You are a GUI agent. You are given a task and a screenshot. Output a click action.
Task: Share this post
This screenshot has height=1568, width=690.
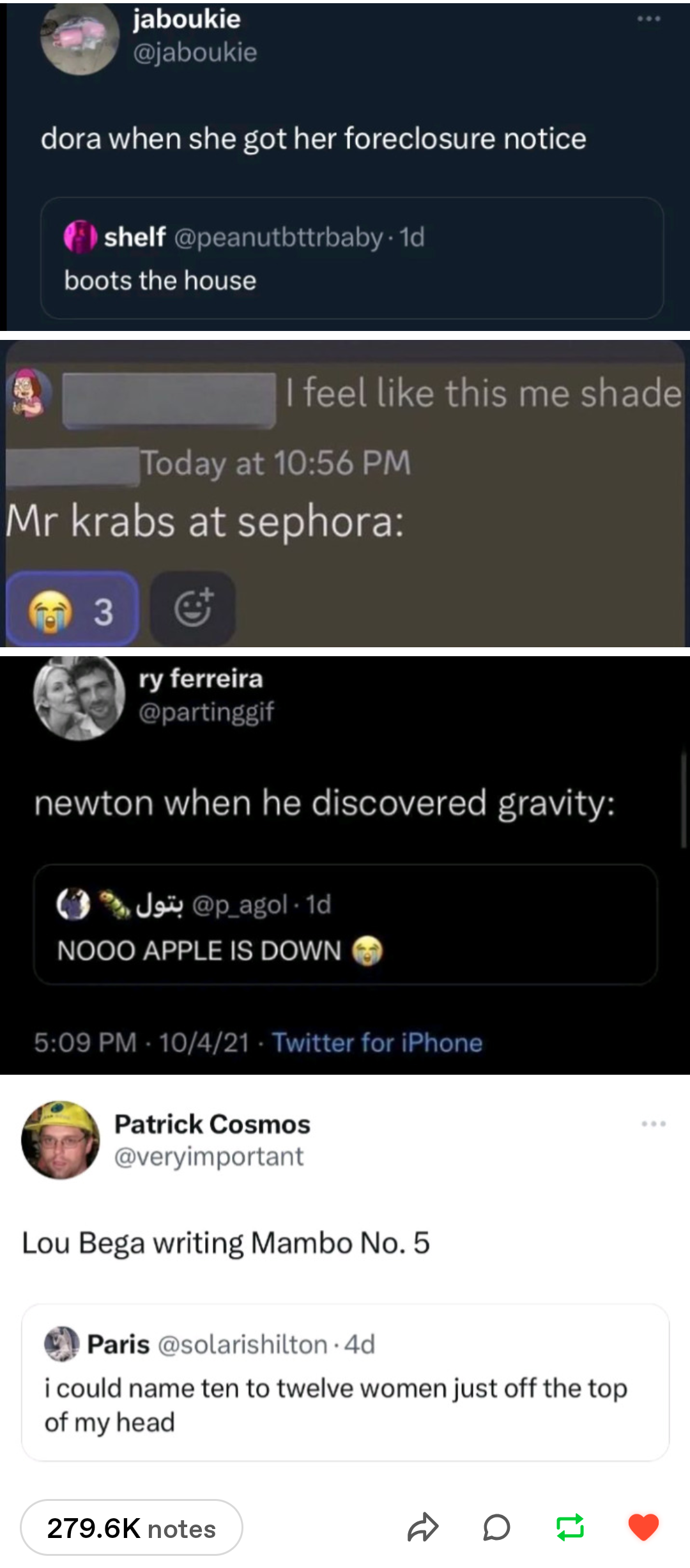click(x=423, y=1528)
